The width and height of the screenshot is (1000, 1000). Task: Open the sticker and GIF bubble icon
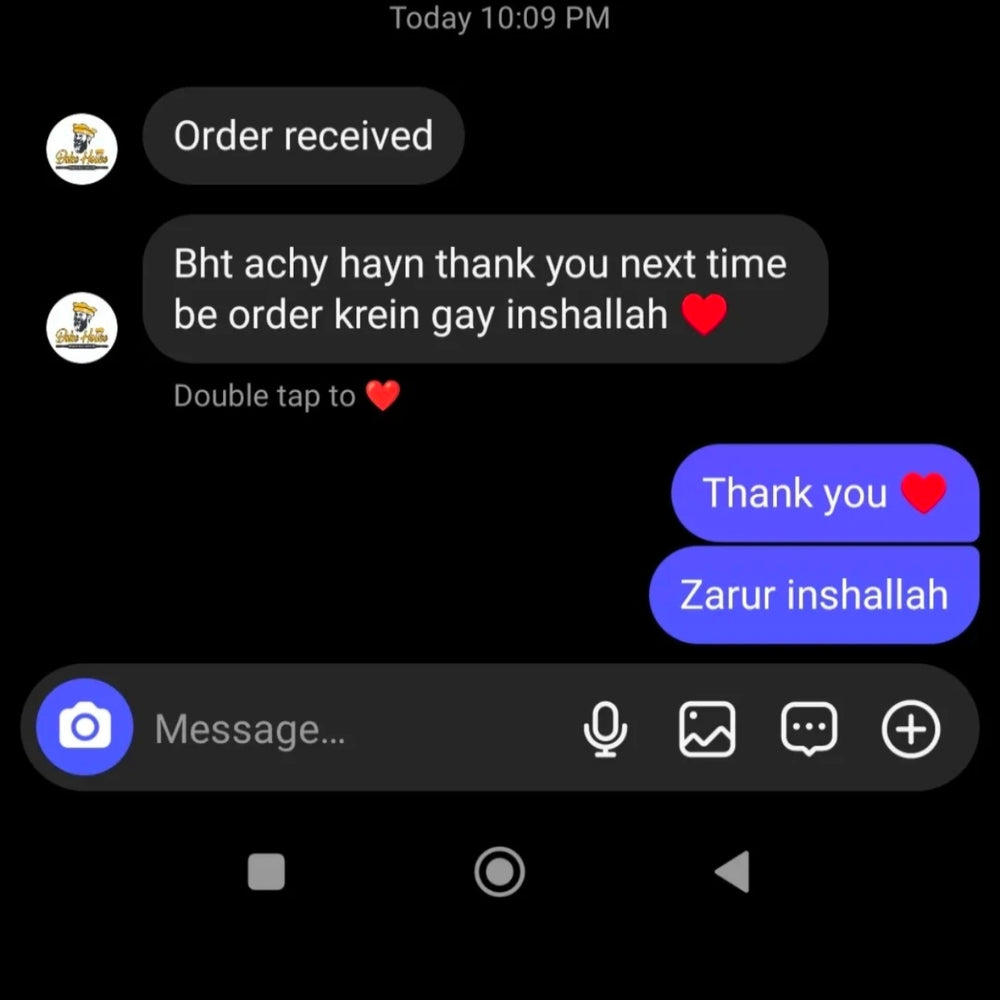point(808,729)
